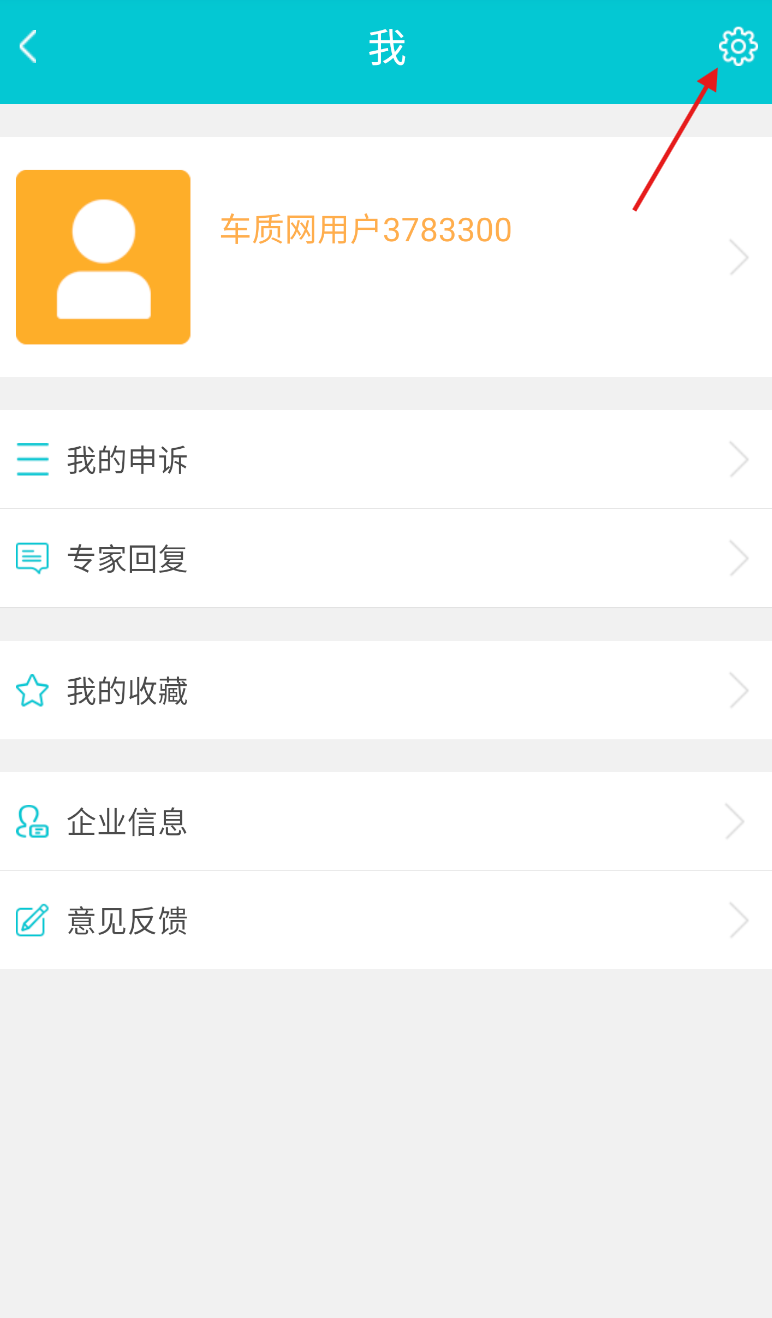This screenshot has width=772, height=1318.
Task: Select 意见反馈 to send feedback
Action: tap(386, 920)
